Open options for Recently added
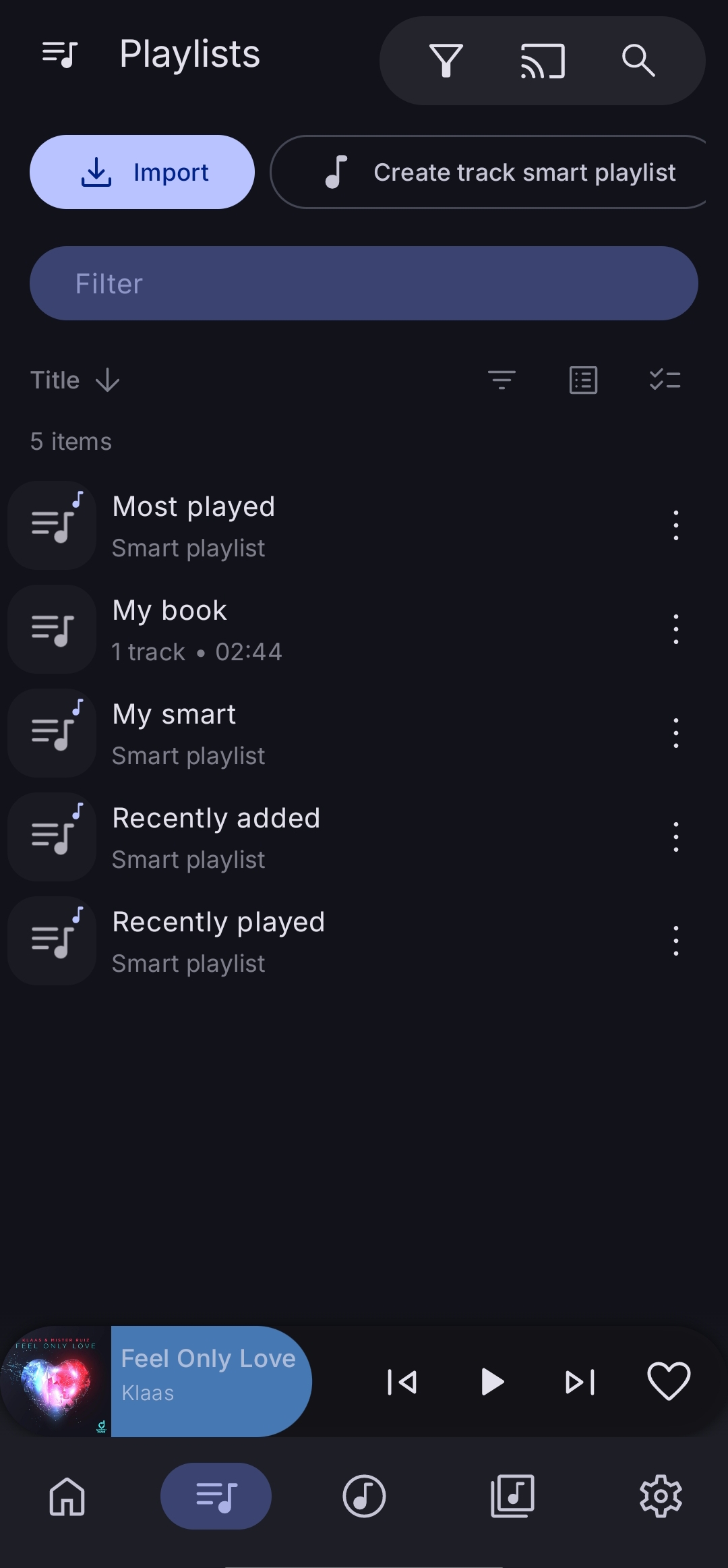728x1568 pixels. (x=675, y=837)
